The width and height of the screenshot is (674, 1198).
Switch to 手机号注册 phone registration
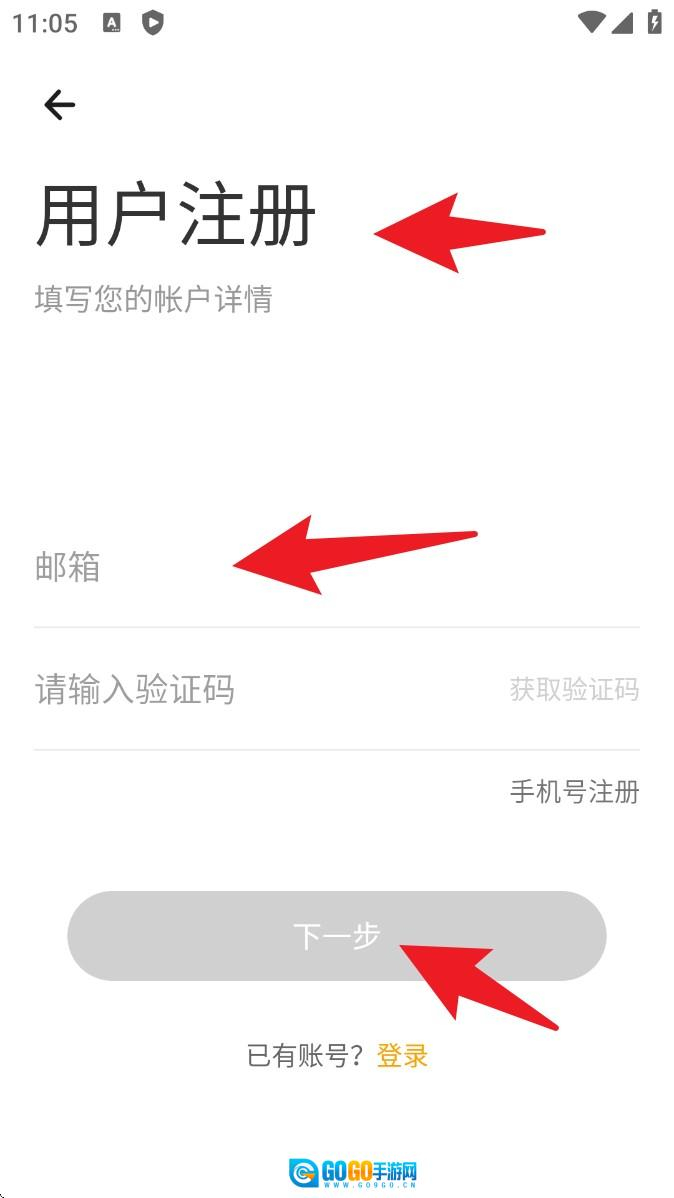pyautogui.click(x=574, y=792)
